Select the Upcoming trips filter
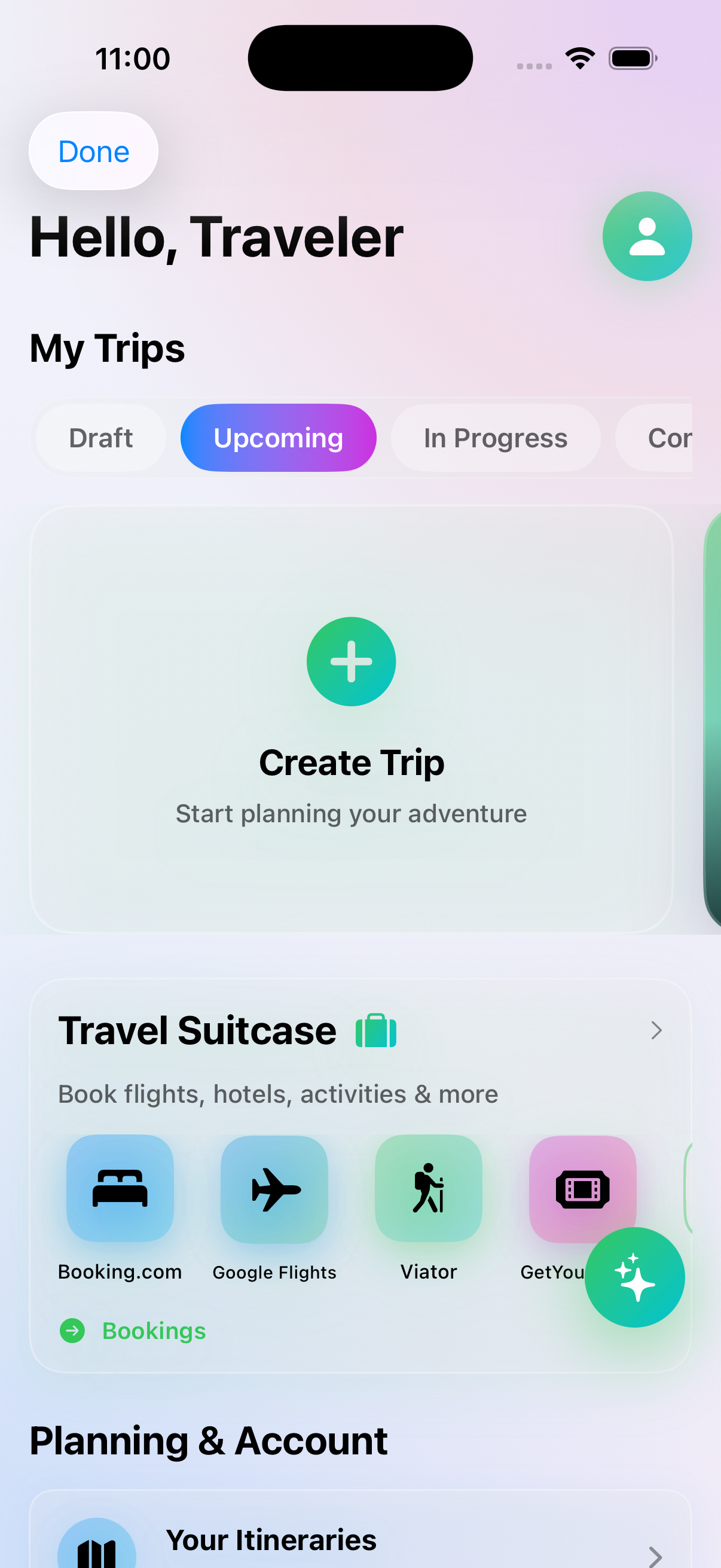The image size is (721, 1568). [x=278, y=438]
